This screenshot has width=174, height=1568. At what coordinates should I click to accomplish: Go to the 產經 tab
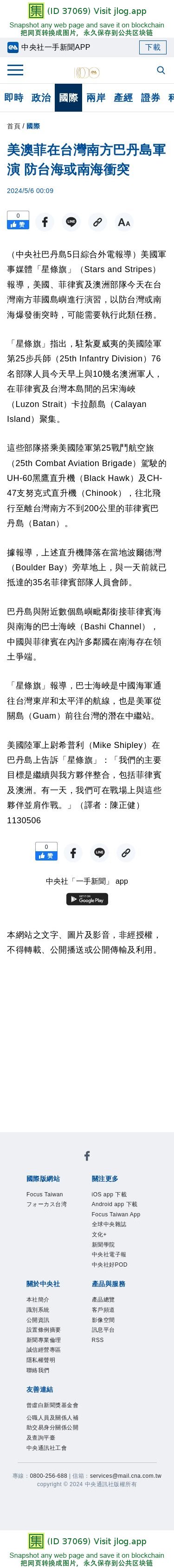pyautogui.click(x=123, y=97)
